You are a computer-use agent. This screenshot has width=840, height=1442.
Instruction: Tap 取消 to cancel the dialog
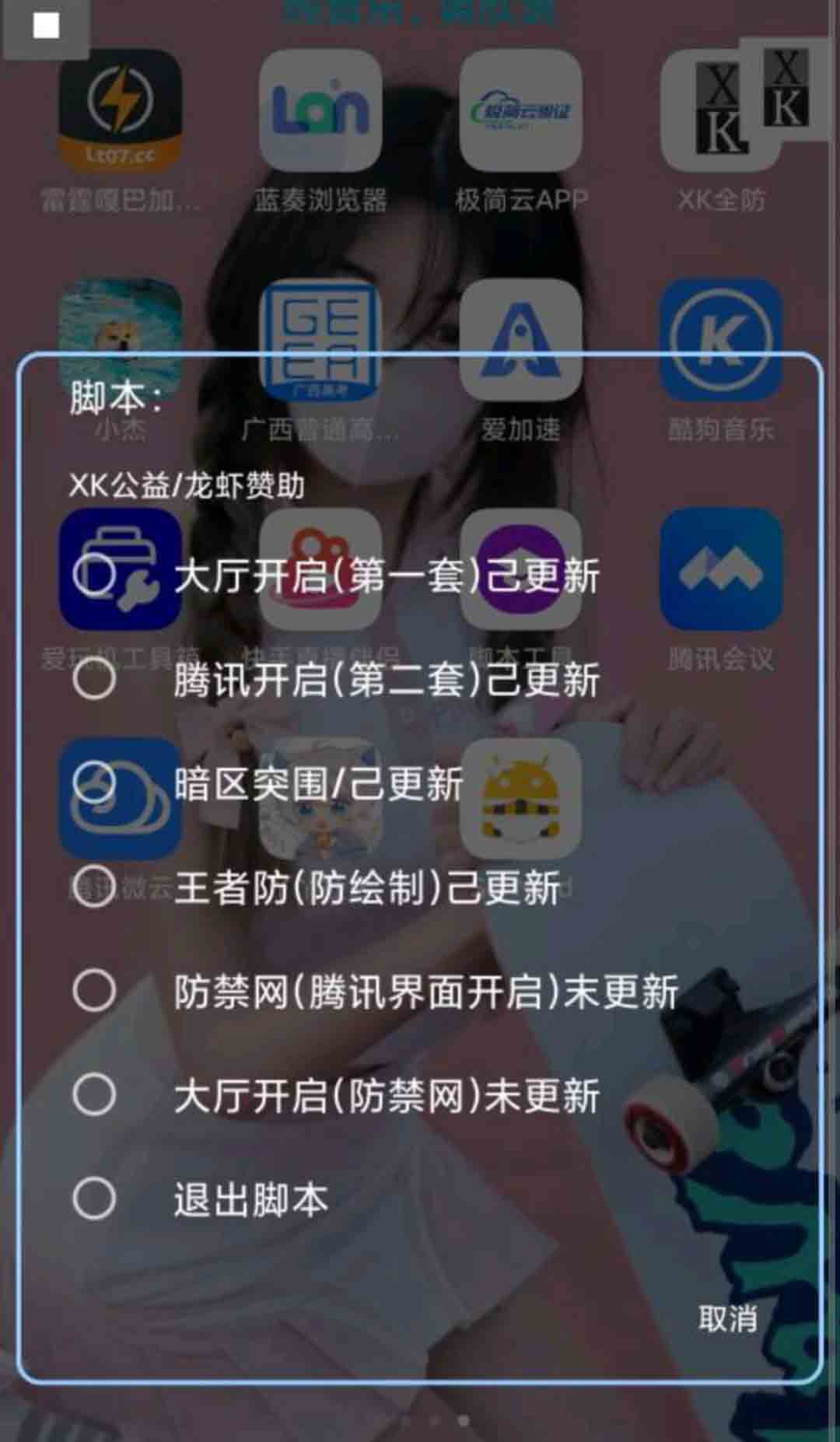(x=727, y=1318)
